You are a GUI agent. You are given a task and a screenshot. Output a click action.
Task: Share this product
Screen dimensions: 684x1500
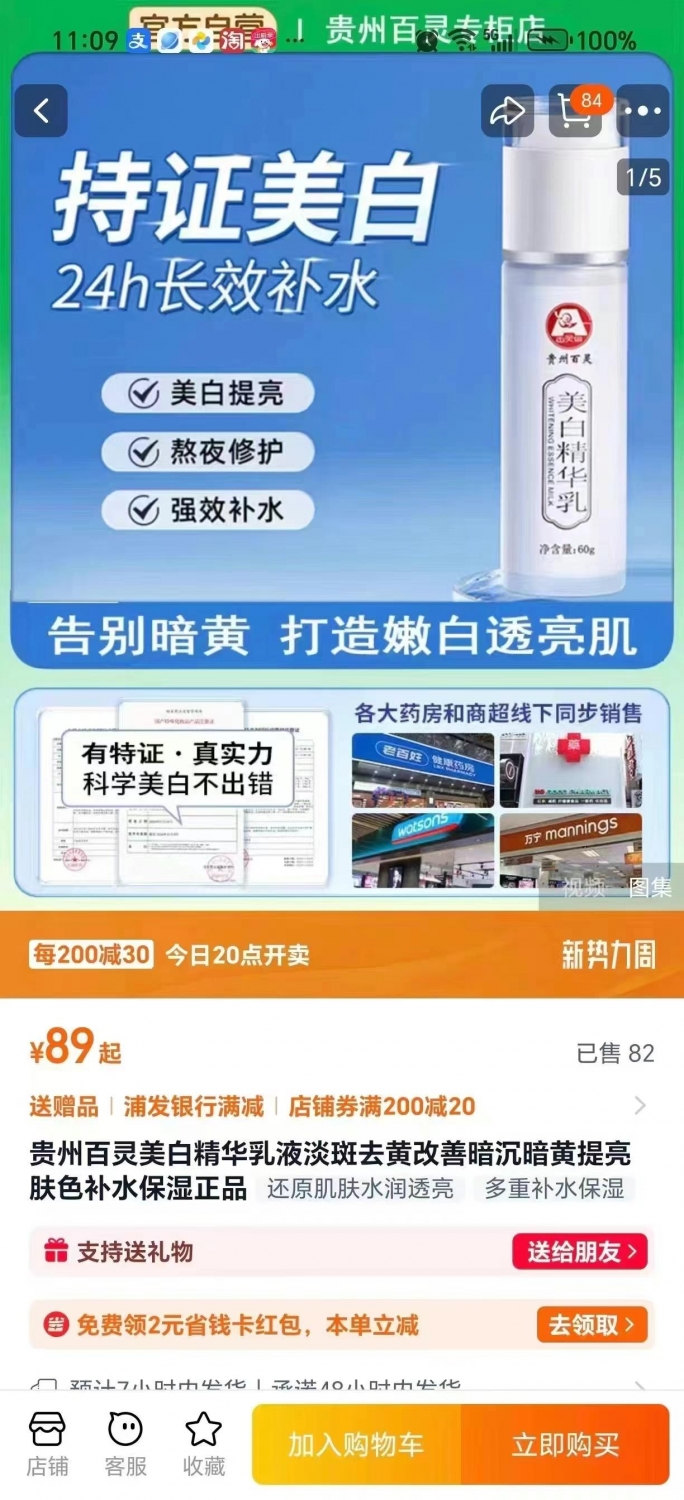[x=507, y=111]
